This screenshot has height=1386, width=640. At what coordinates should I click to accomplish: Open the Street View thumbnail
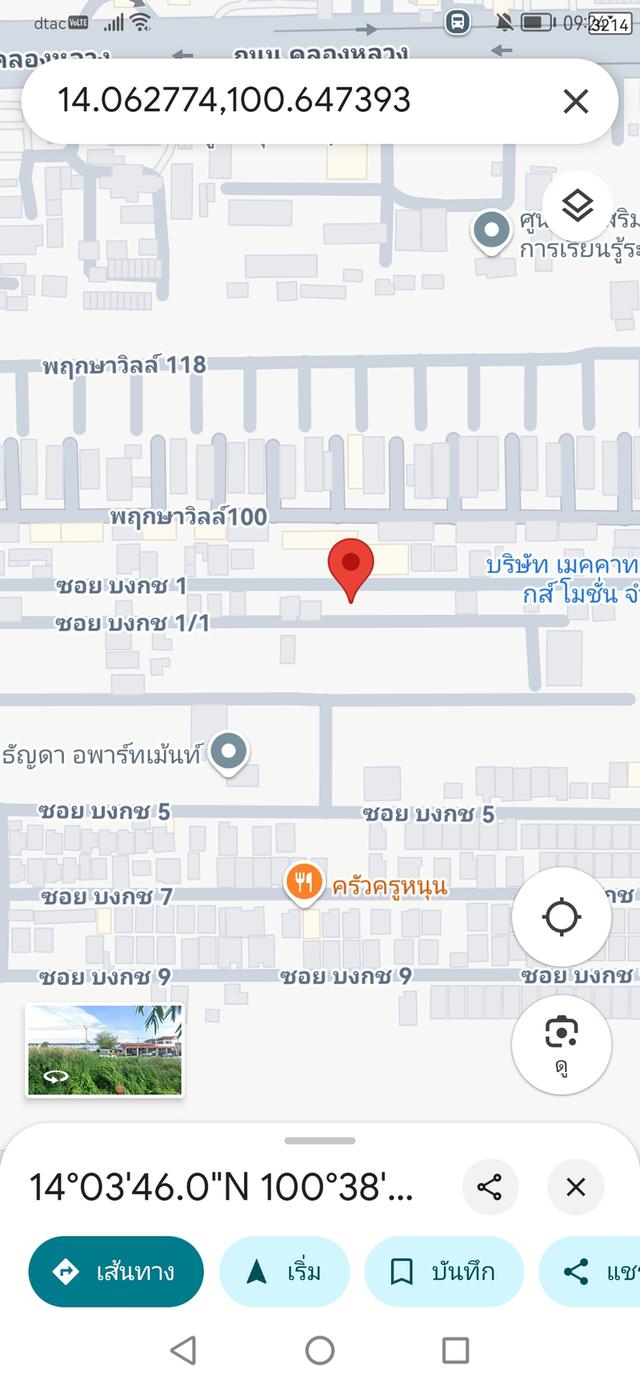pos(104,1049)
